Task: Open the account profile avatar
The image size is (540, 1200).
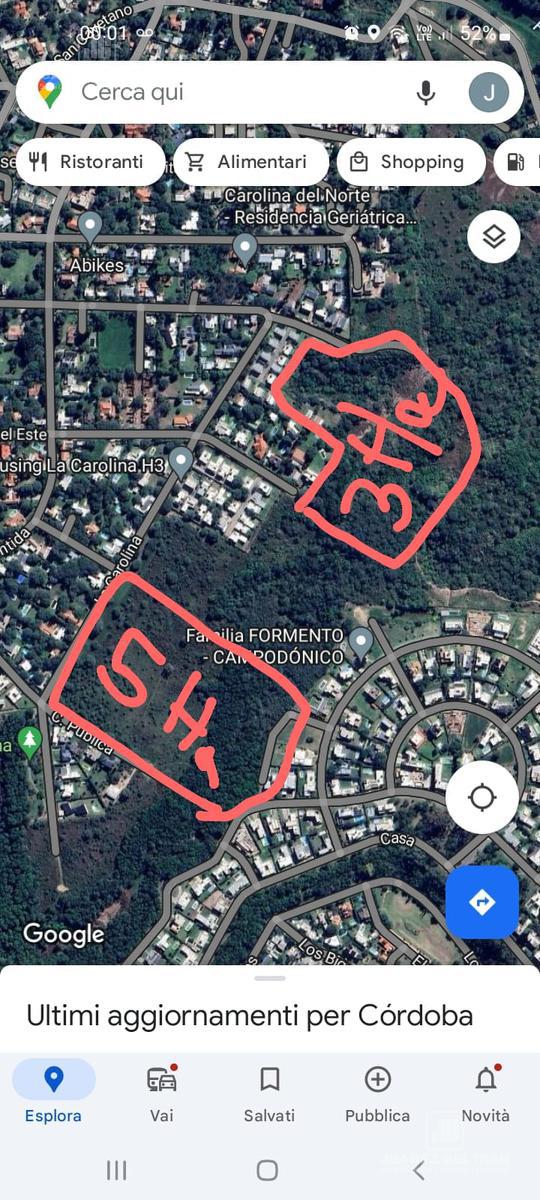Action: [x=489, y=92]
